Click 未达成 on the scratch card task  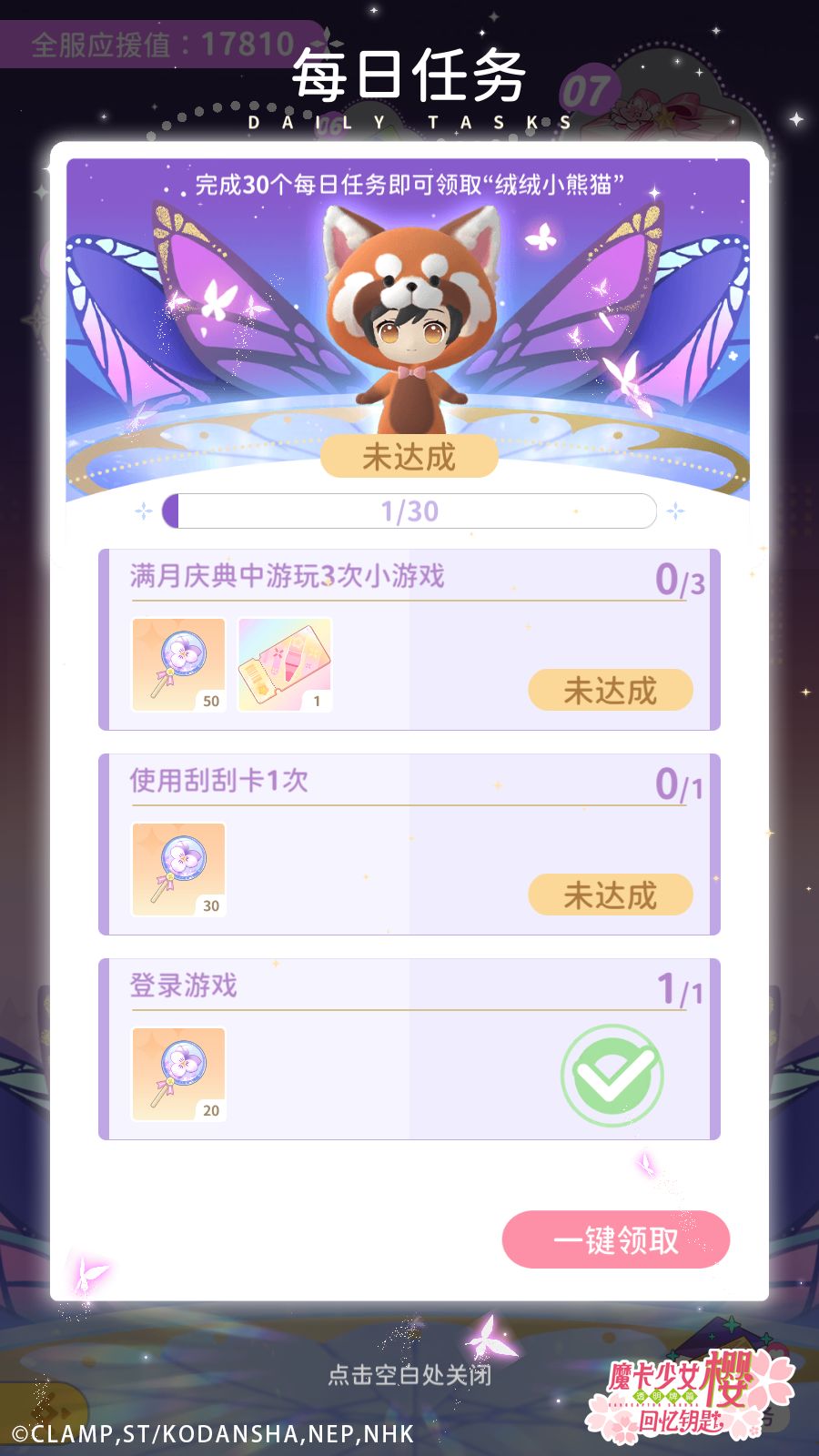[x=610, y=895]
